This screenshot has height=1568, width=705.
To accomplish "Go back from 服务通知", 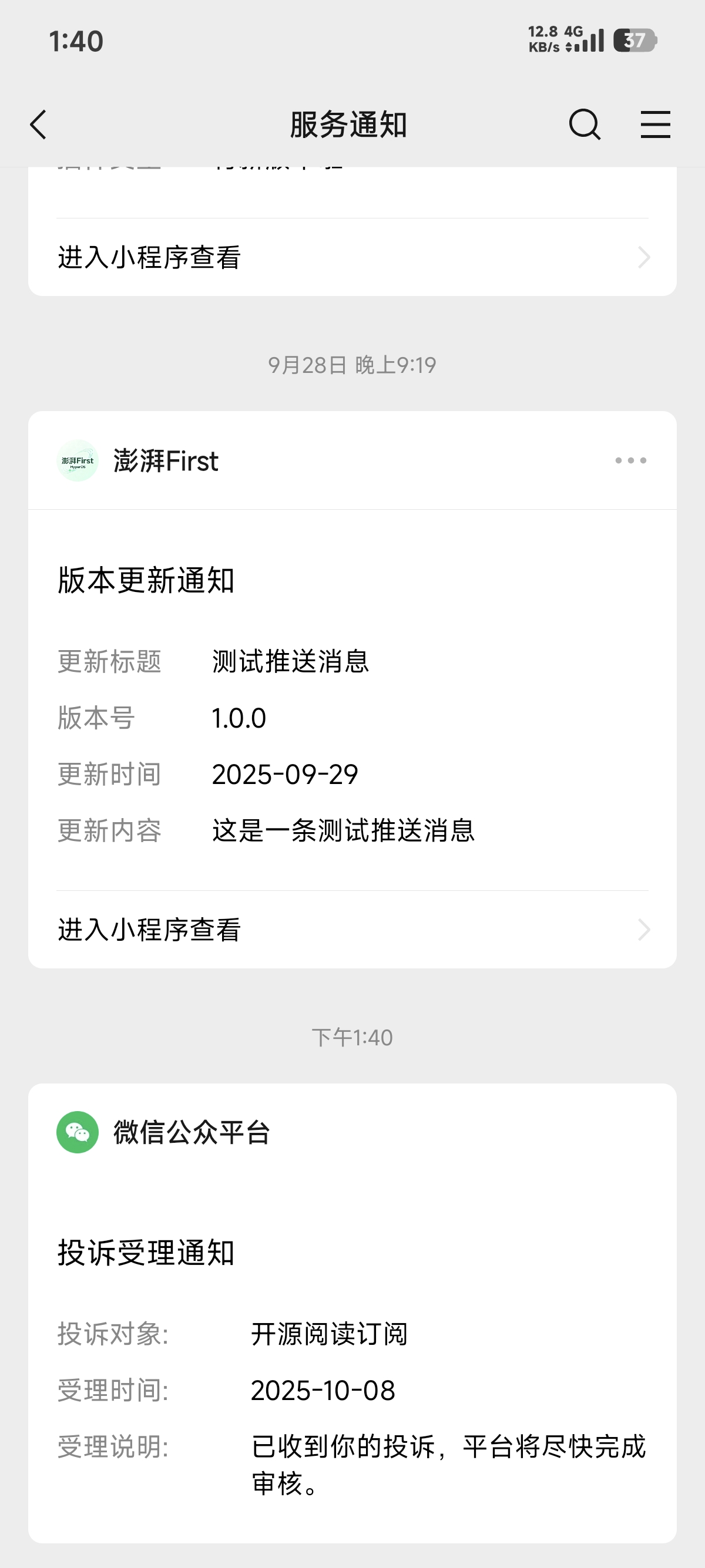I will click(x=38, y=125).
